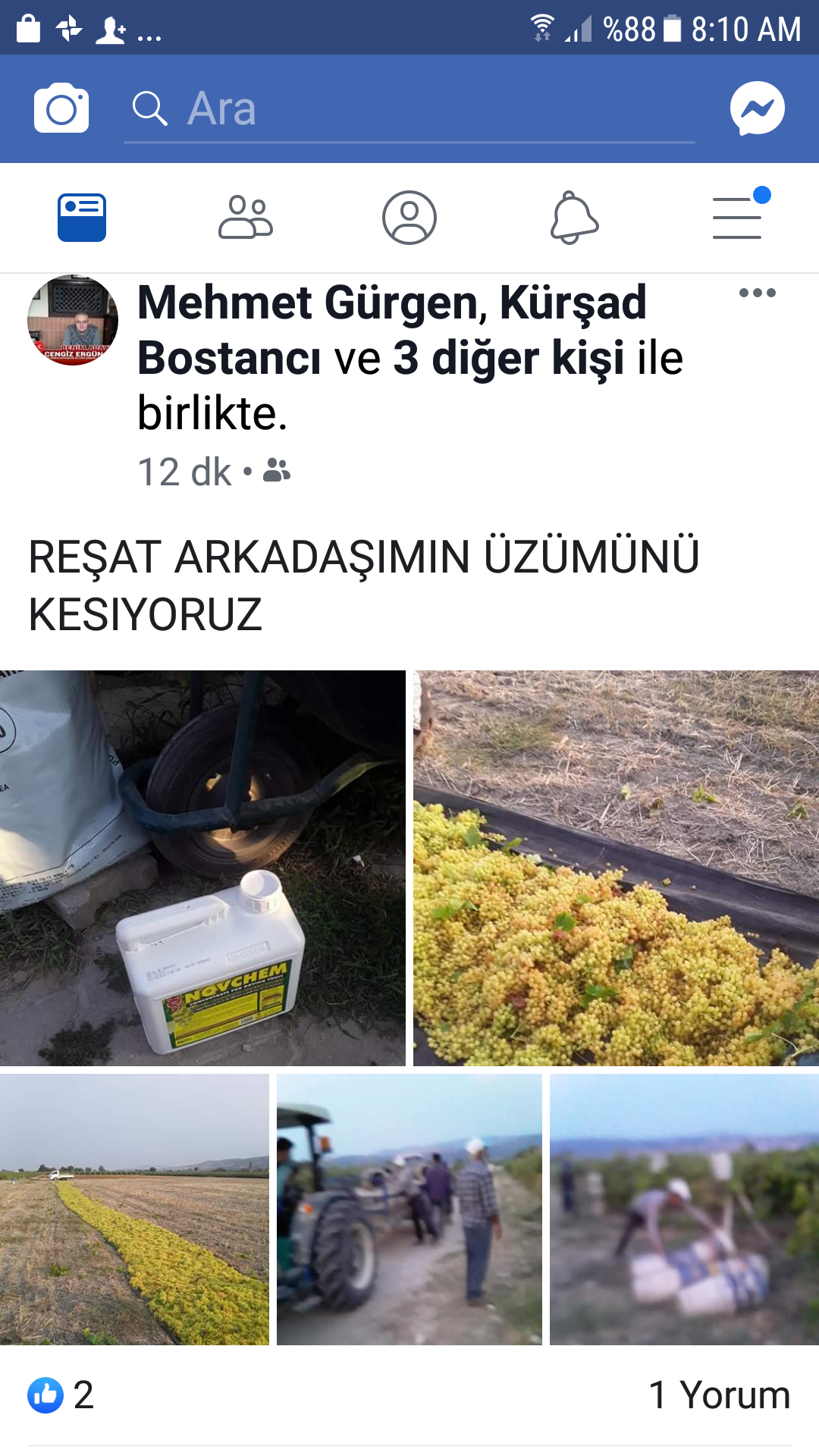This screenshot has height=1456, width=819.
Task: Open Messenger chats
Action: coord(757,108)
